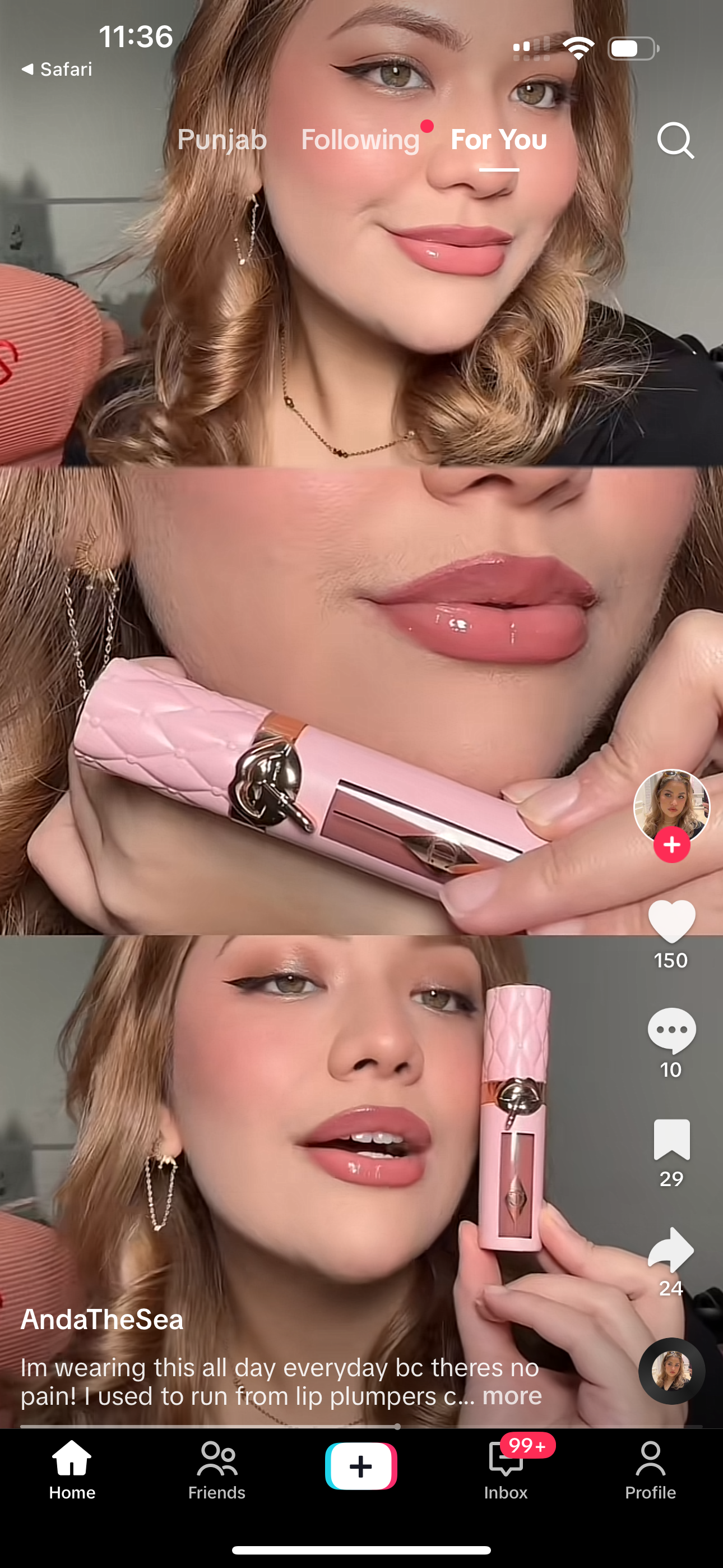Share this video via the arrow
Screen dimensions: 723x1568
click(671, 1250)
